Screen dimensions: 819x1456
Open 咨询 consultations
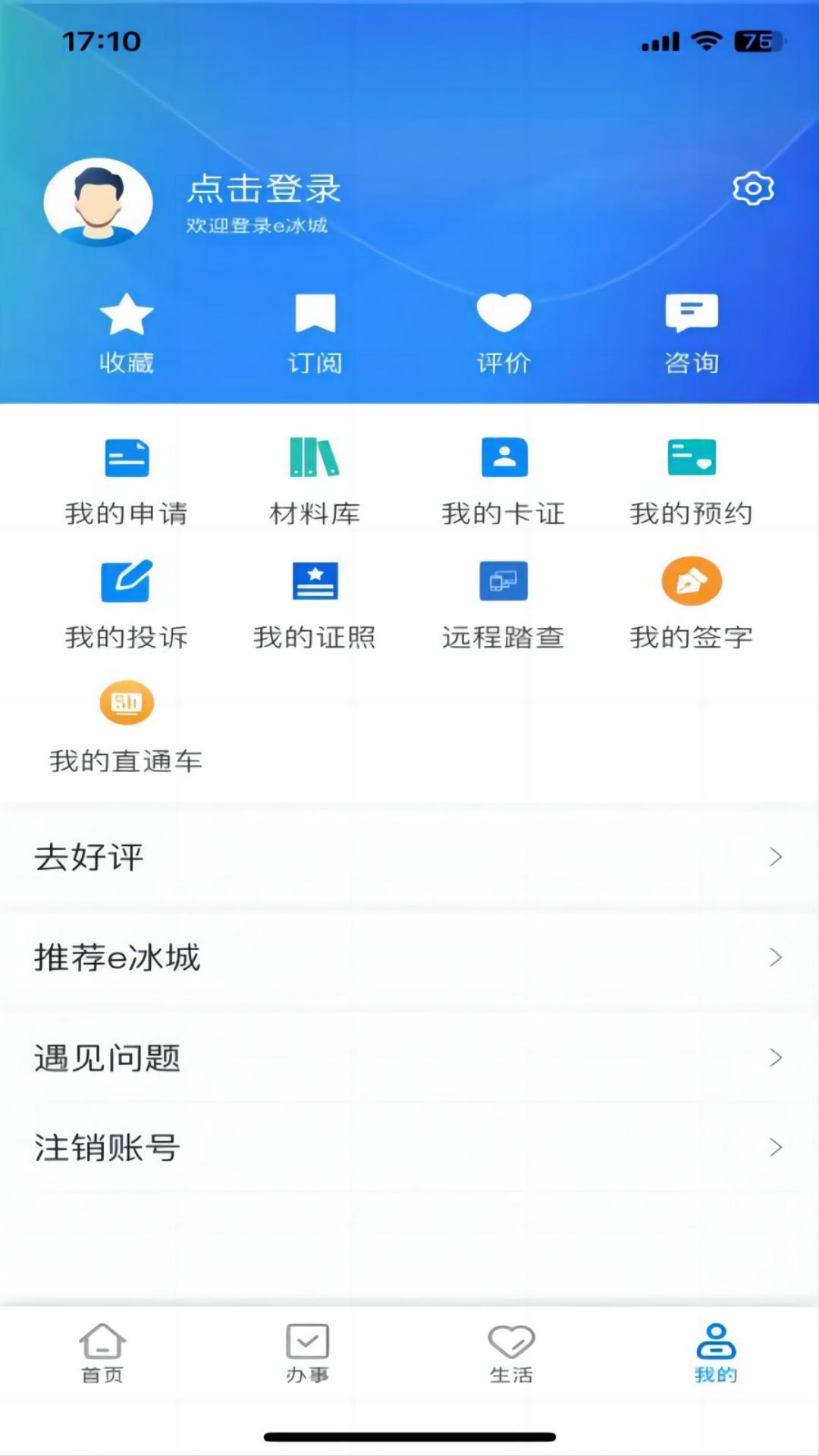(692, 333)
